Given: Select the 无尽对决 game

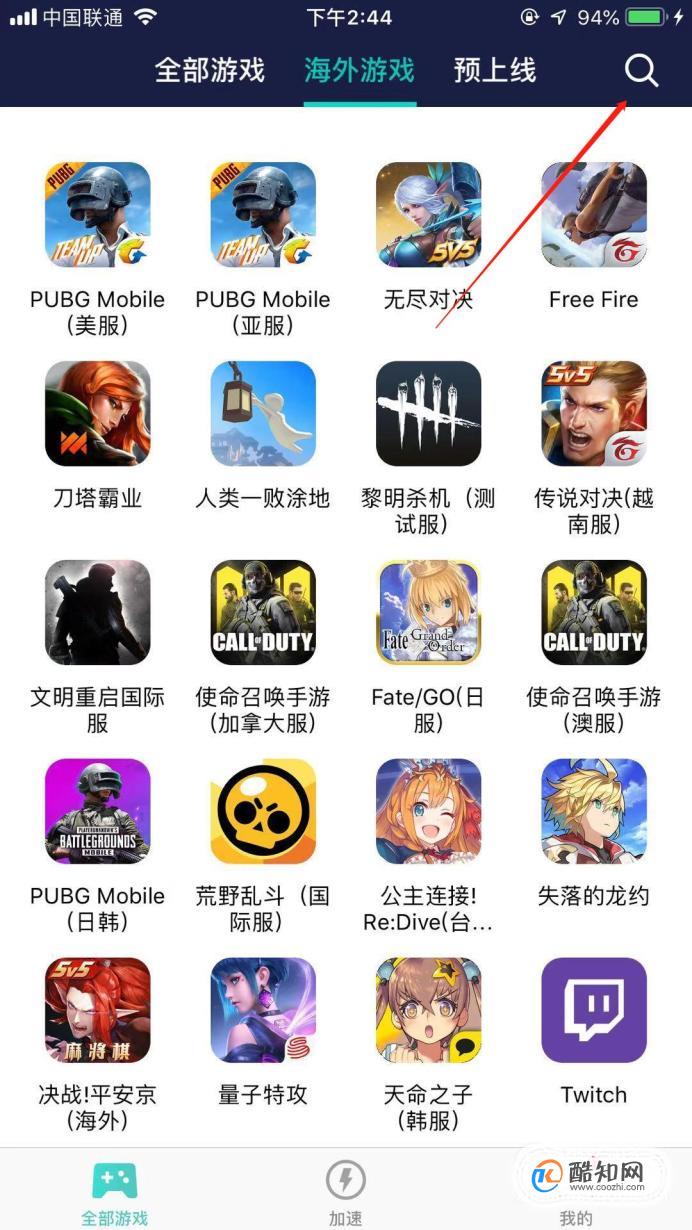Looking at the screenshot, I should point(428,216).
